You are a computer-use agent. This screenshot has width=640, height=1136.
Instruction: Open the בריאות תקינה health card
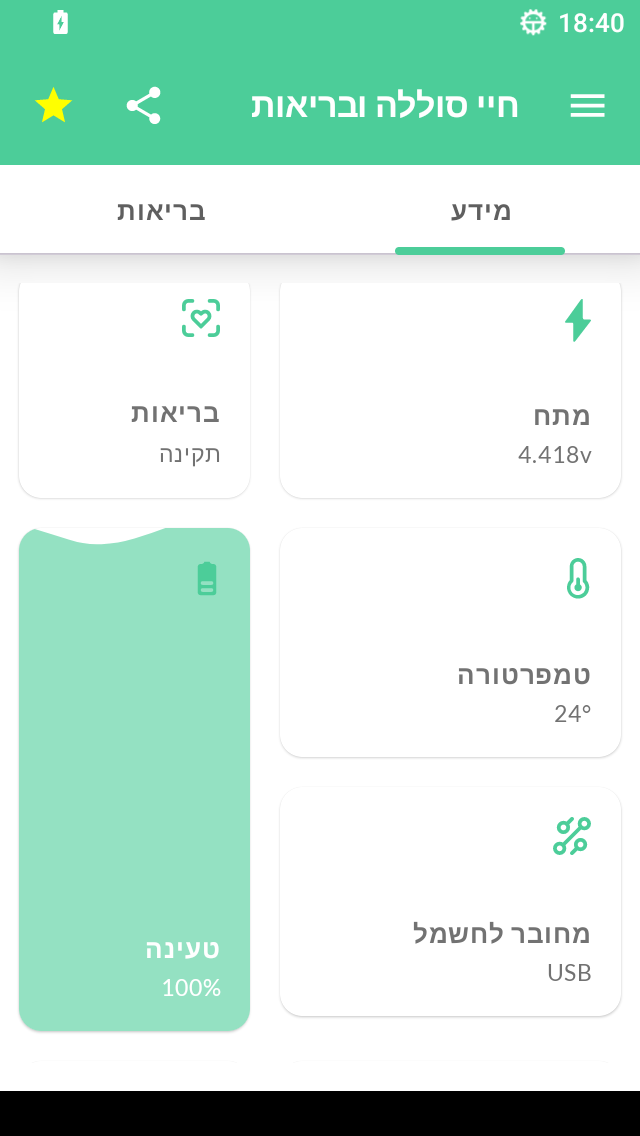(134, 390)
